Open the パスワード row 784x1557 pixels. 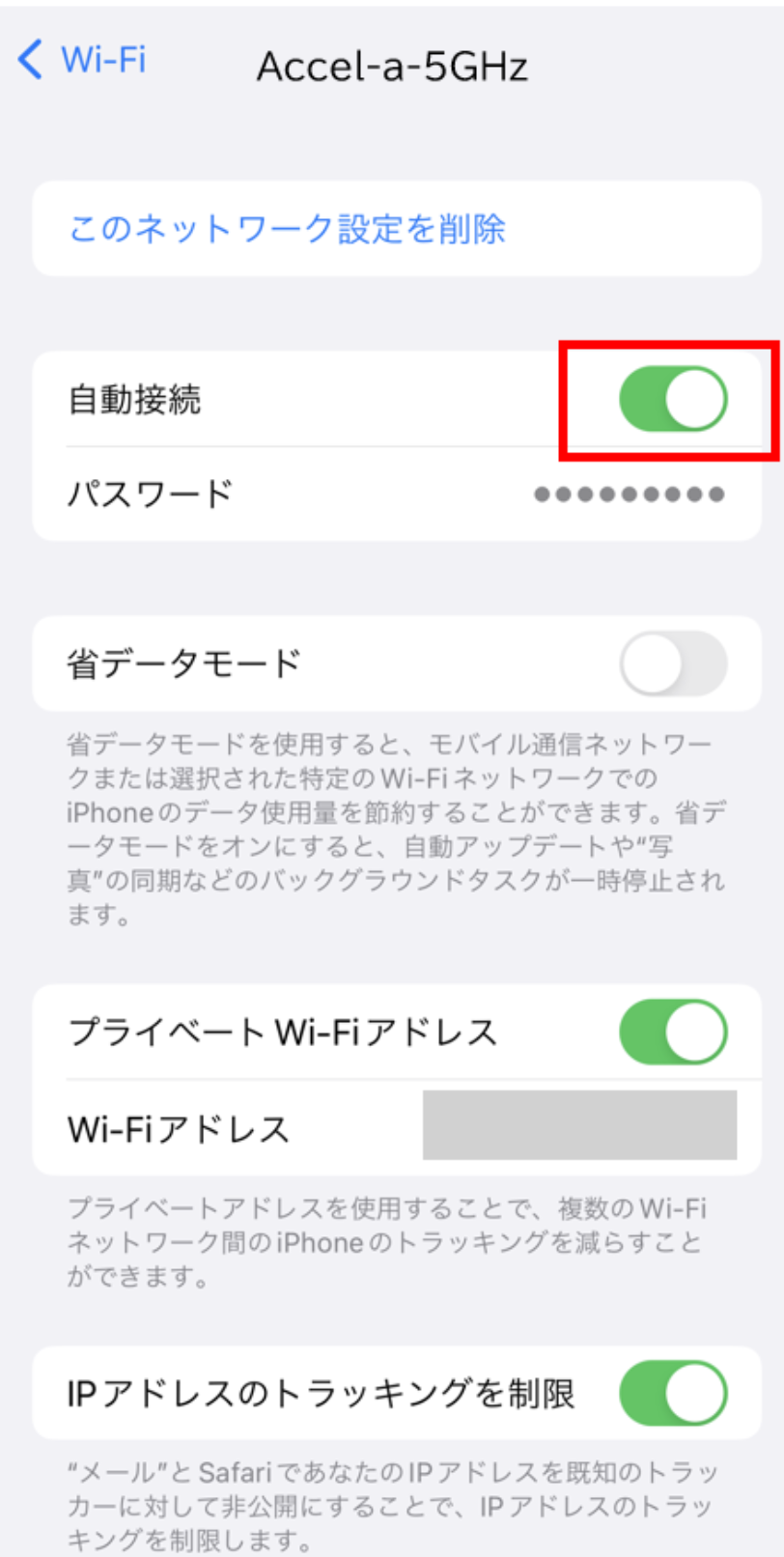pyautogui.click(x=396, y=494)
